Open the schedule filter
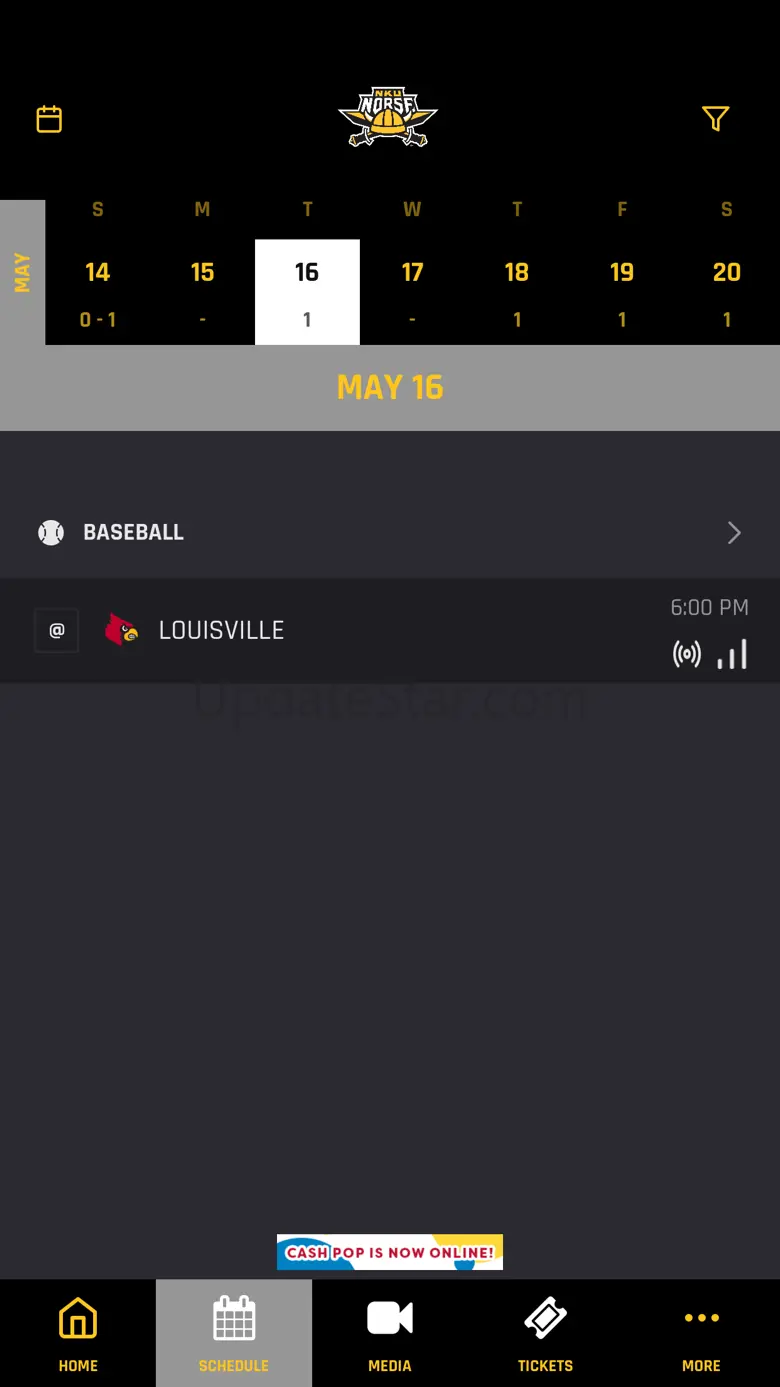780x1387 pixels. point(715,119)
